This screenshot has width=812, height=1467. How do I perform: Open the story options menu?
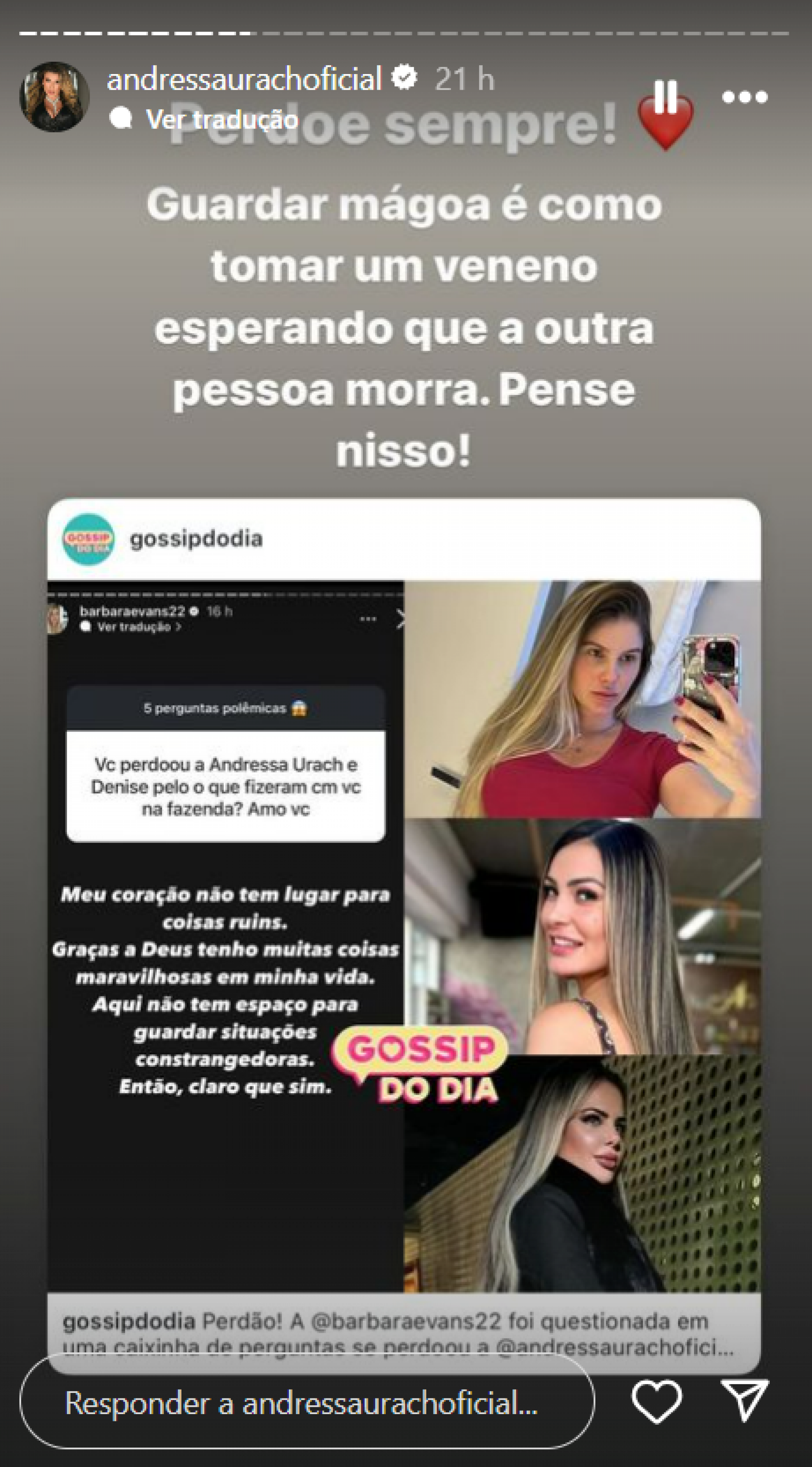click(x=744, y=97)
